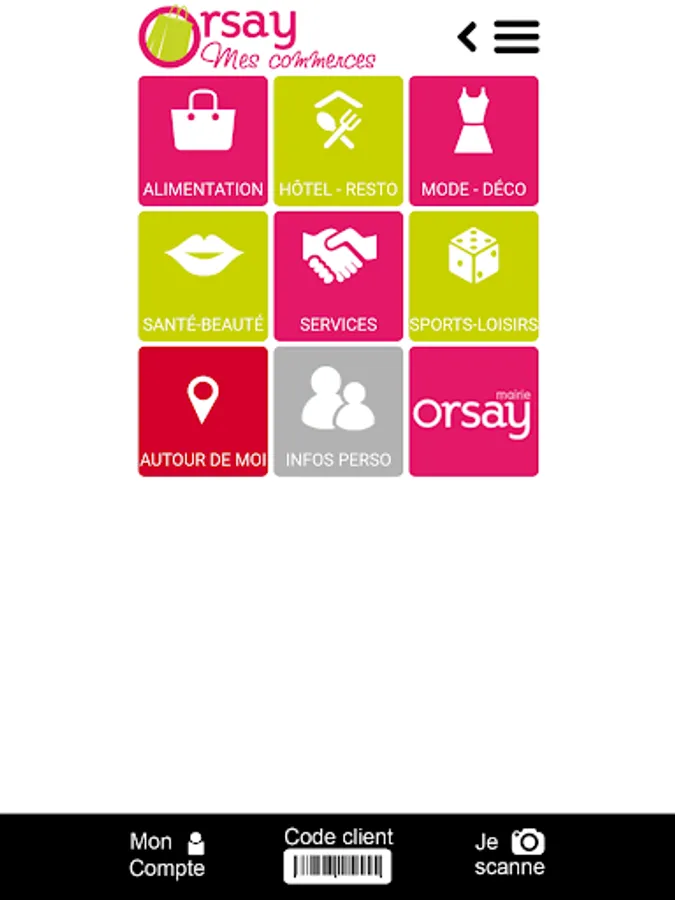675x900 pixels.
Task: Show the Code client barcode
Action: tap(338, 855)
